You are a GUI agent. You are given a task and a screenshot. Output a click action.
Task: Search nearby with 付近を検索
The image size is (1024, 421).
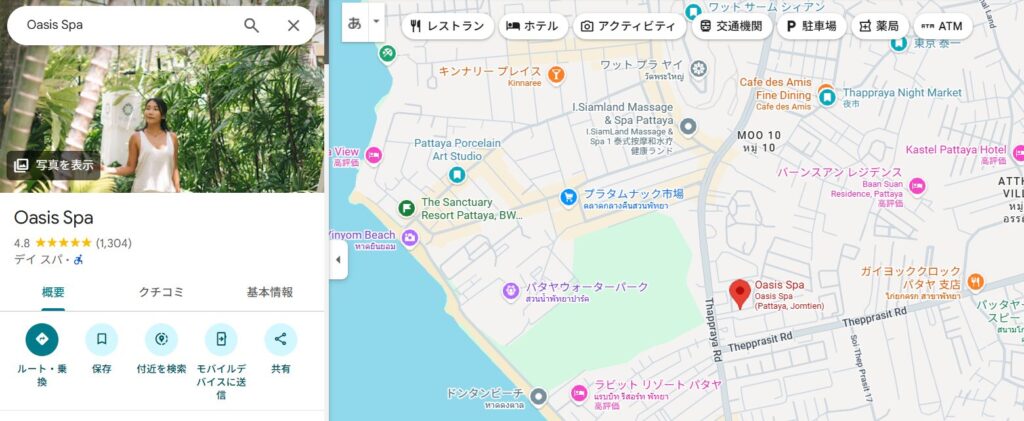[x=161, y=340]
